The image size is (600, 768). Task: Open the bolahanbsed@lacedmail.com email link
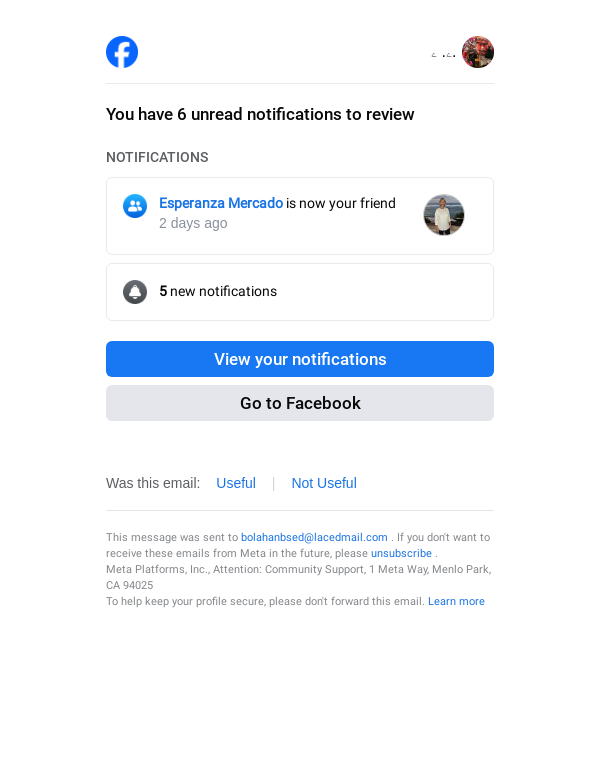coord(314,537)
